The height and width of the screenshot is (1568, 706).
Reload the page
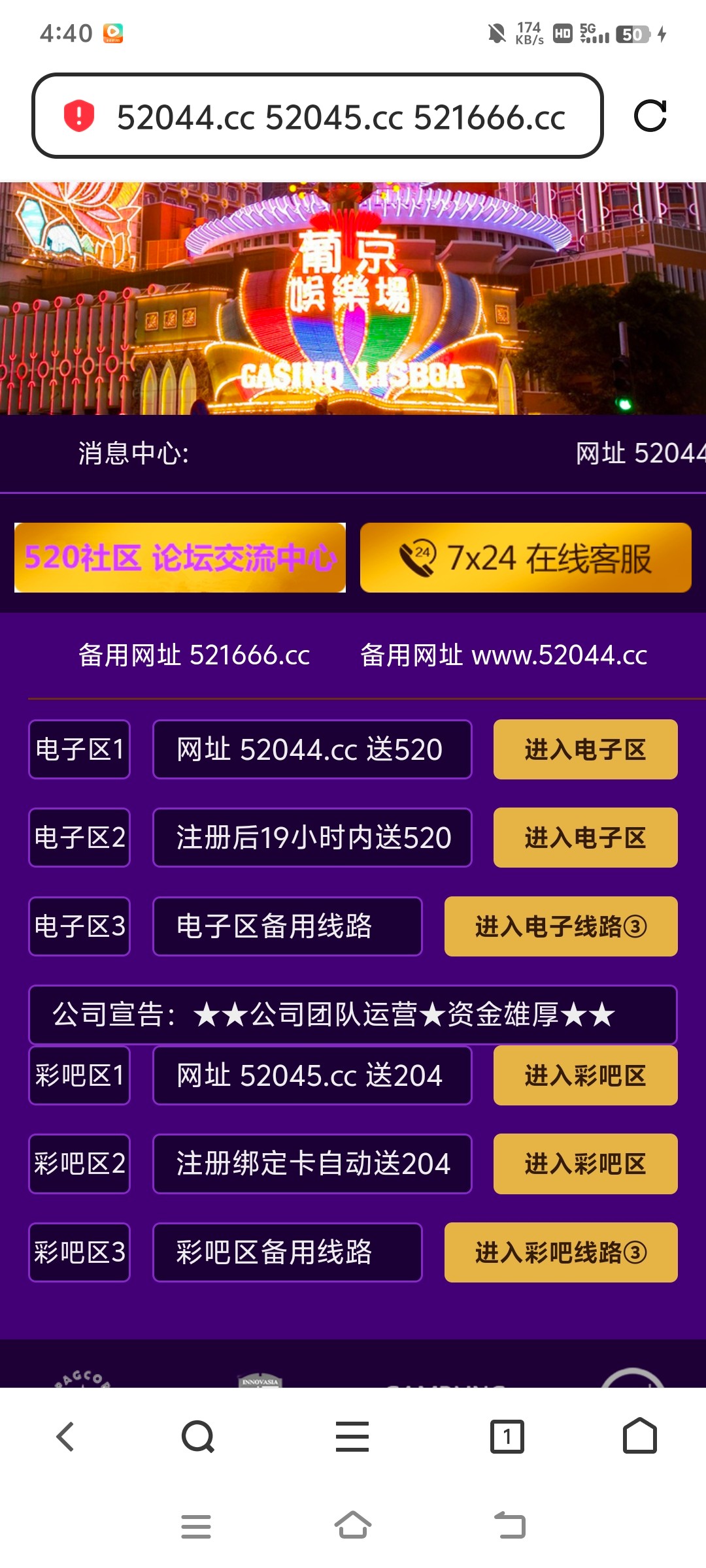[650, 116]
